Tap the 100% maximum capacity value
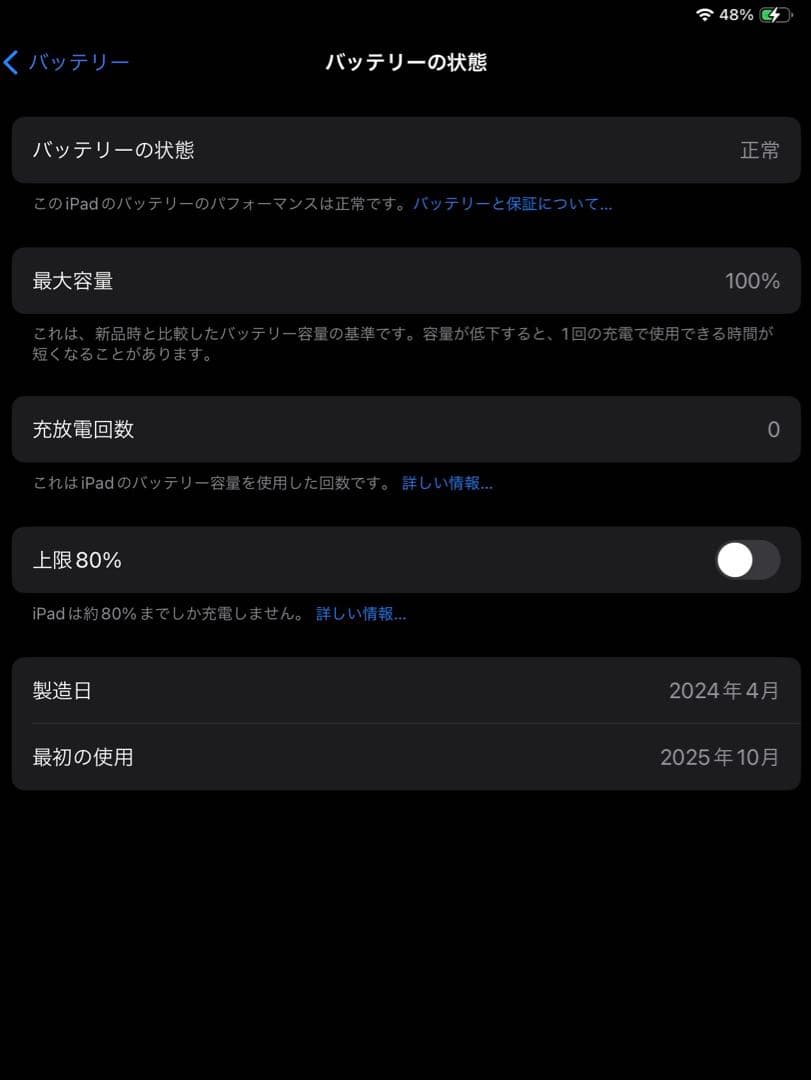 [752, 281]
